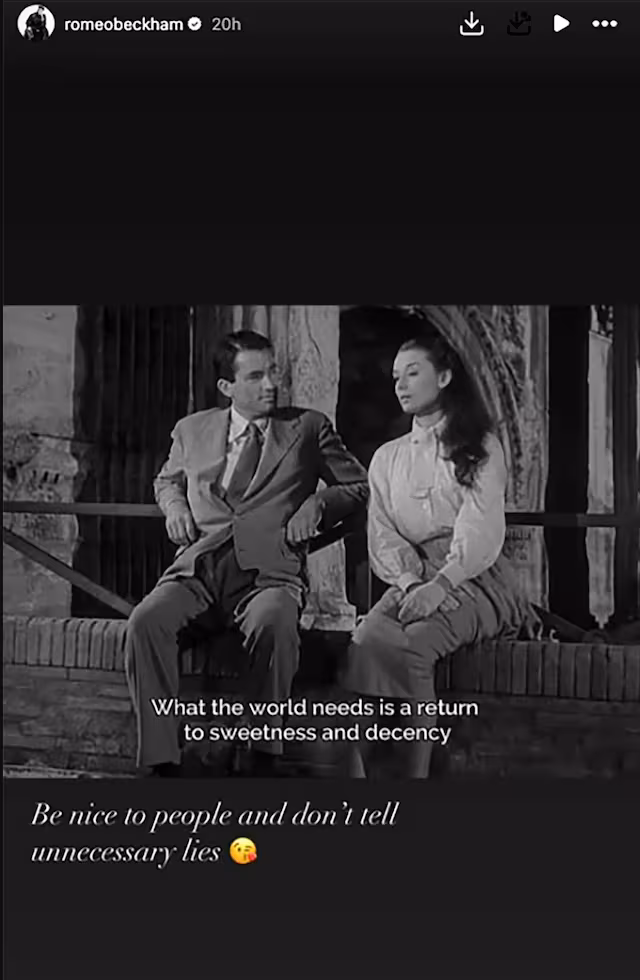
Task: Download this story
Action: click(471, 24)
